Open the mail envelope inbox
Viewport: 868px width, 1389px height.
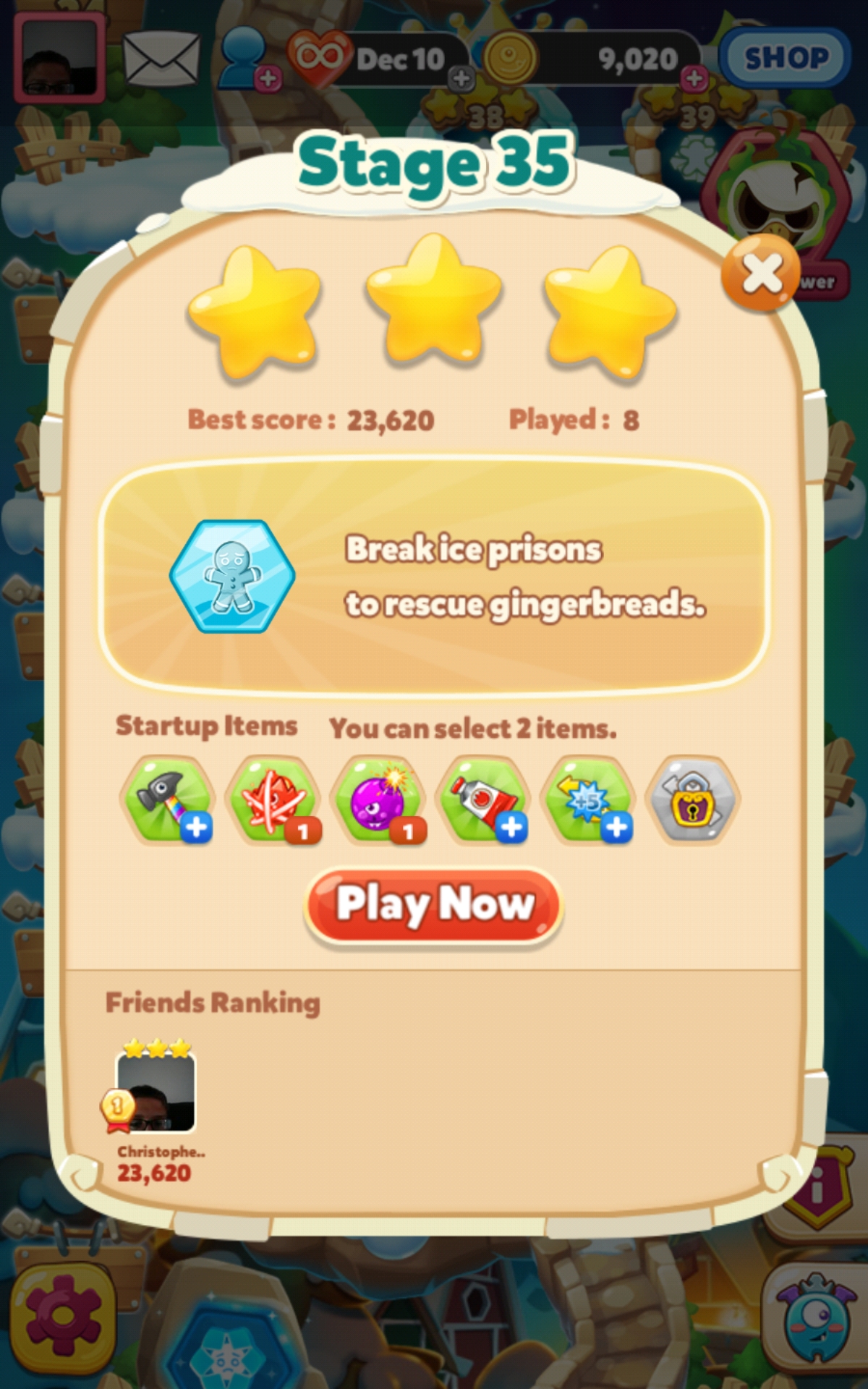point(161,59)
